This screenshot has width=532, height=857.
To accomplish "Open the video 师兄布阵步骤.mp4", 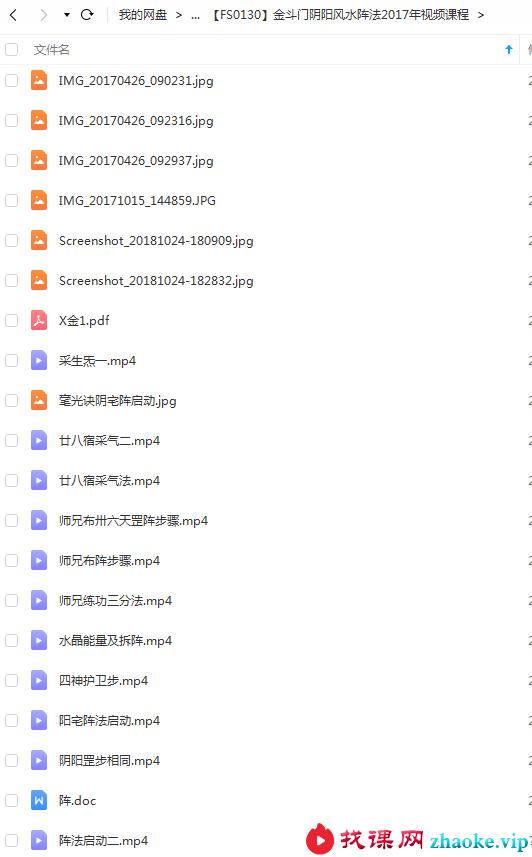I will click(x=109, y=561).
